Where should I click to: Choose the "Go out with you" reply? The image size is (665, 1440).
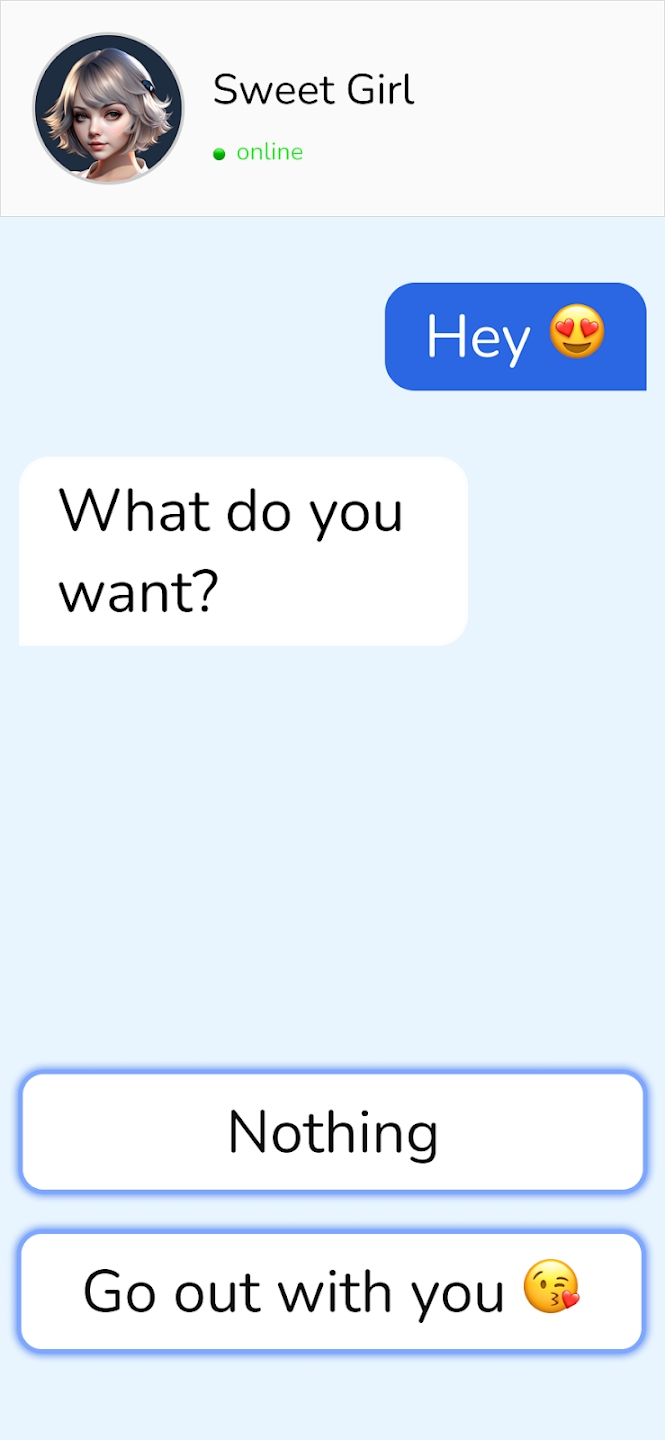[332, 1291]
